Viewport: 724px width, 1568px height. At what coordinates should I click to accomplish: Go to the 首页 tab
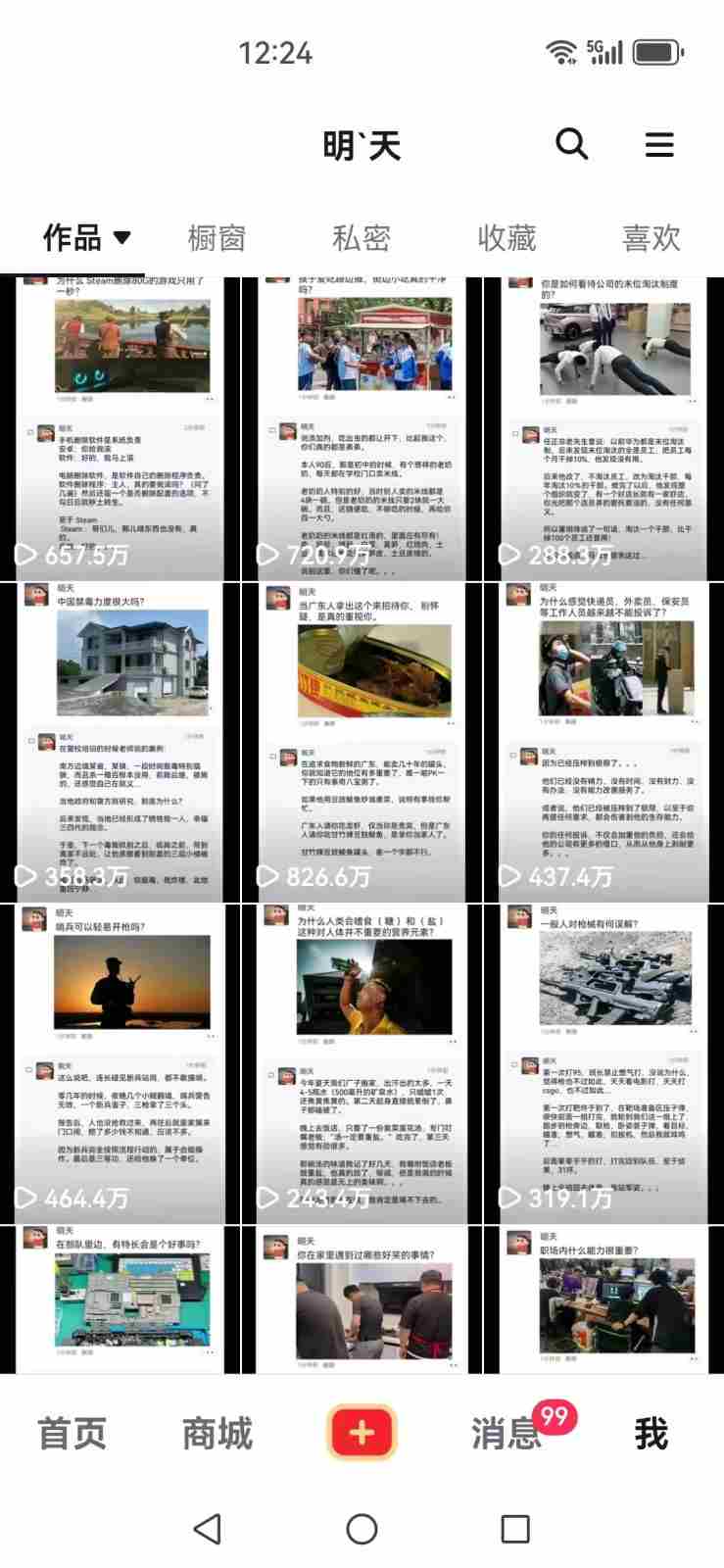[72, 1434]
